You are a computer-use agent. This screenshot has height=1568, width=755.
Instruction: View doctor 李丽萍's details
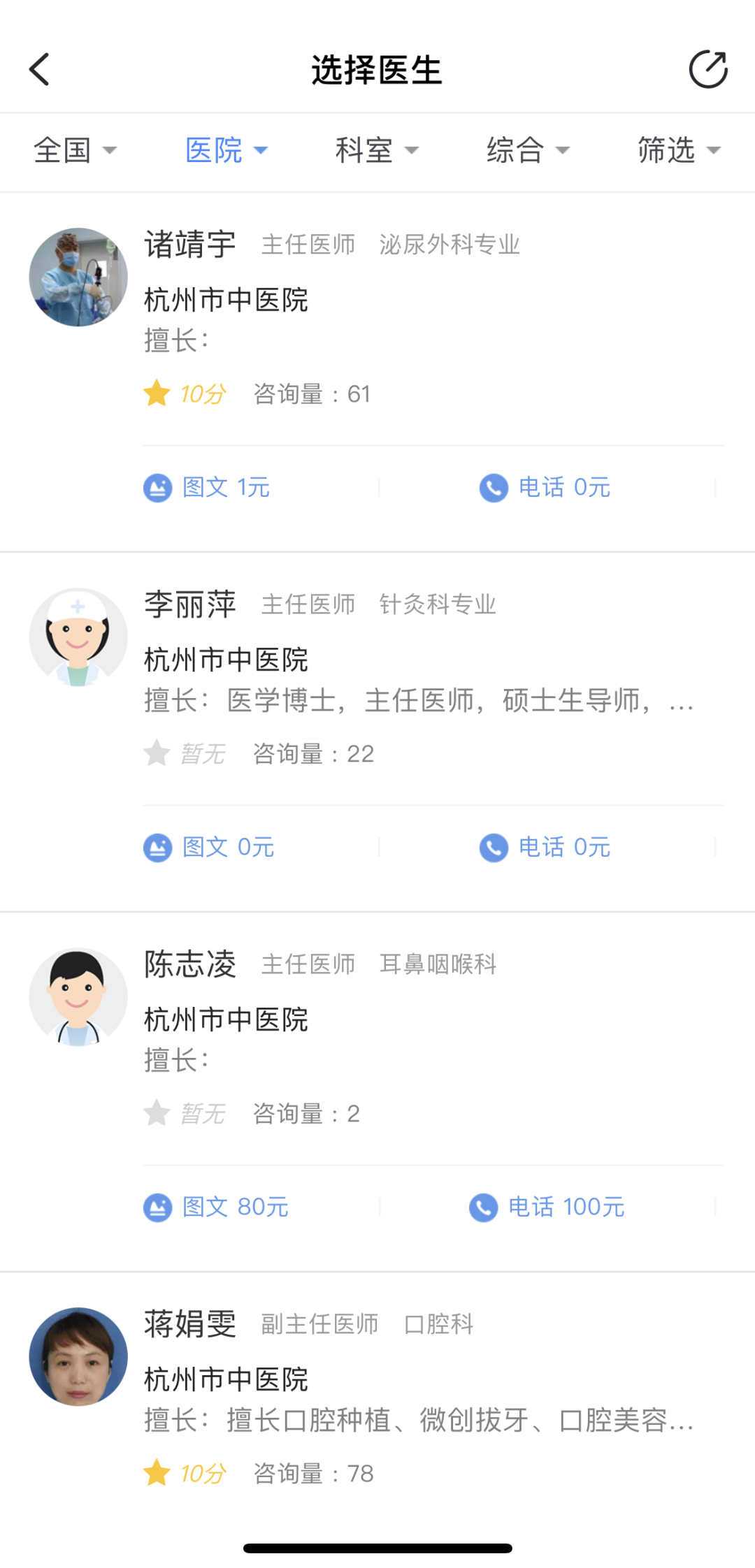190,605
